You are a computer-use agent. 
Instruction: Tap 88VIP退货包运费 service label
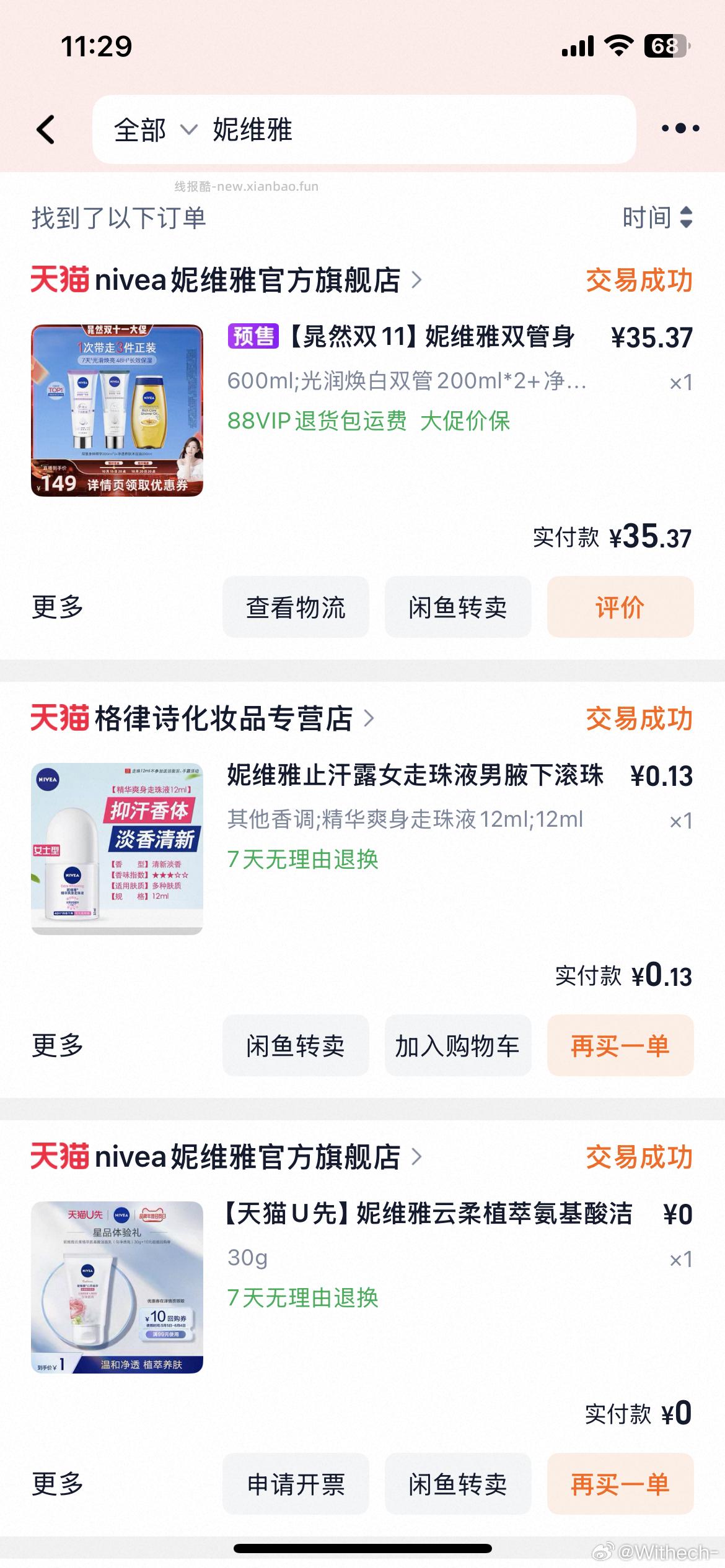pos(316,422)
